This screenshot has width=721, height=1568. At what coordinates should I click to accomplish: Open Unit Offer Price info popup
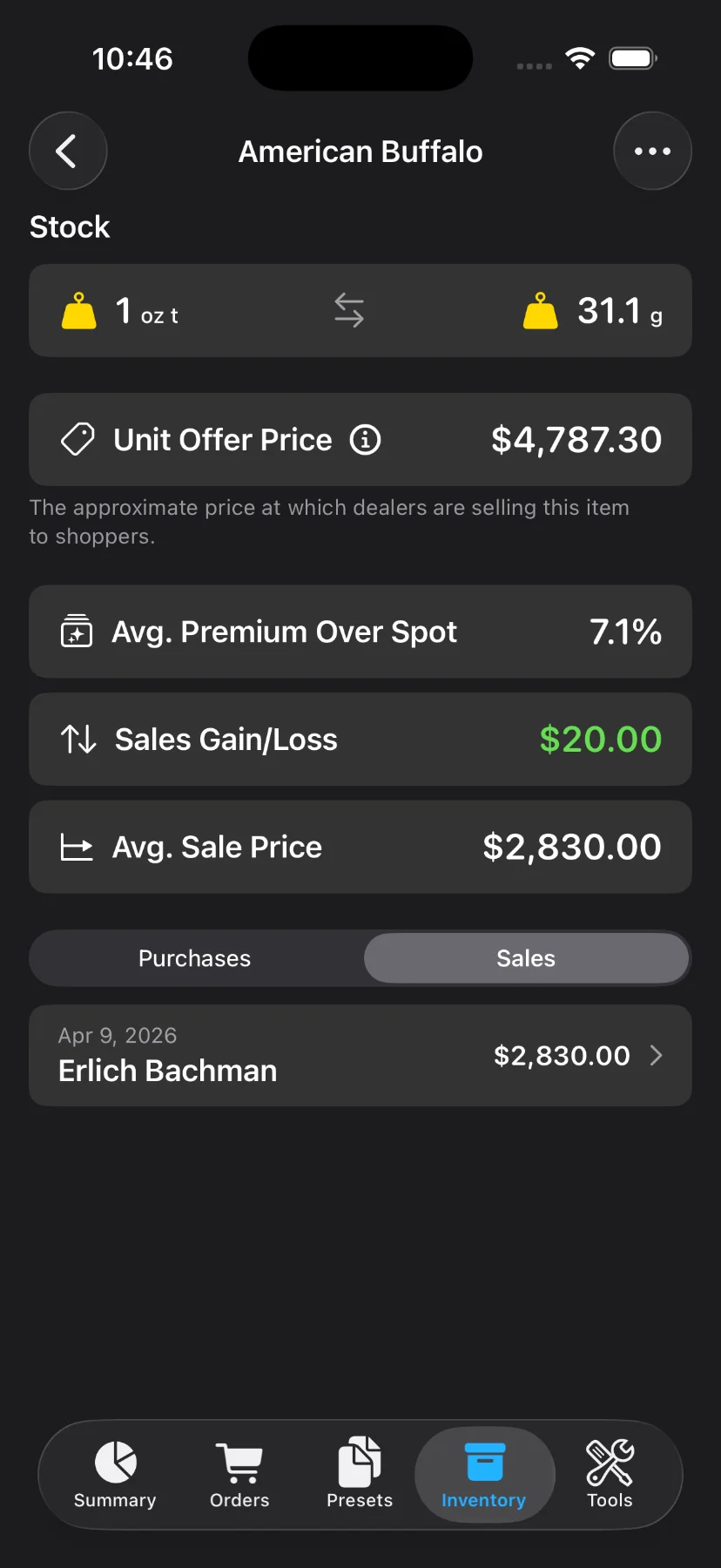(x=366, y=439)
